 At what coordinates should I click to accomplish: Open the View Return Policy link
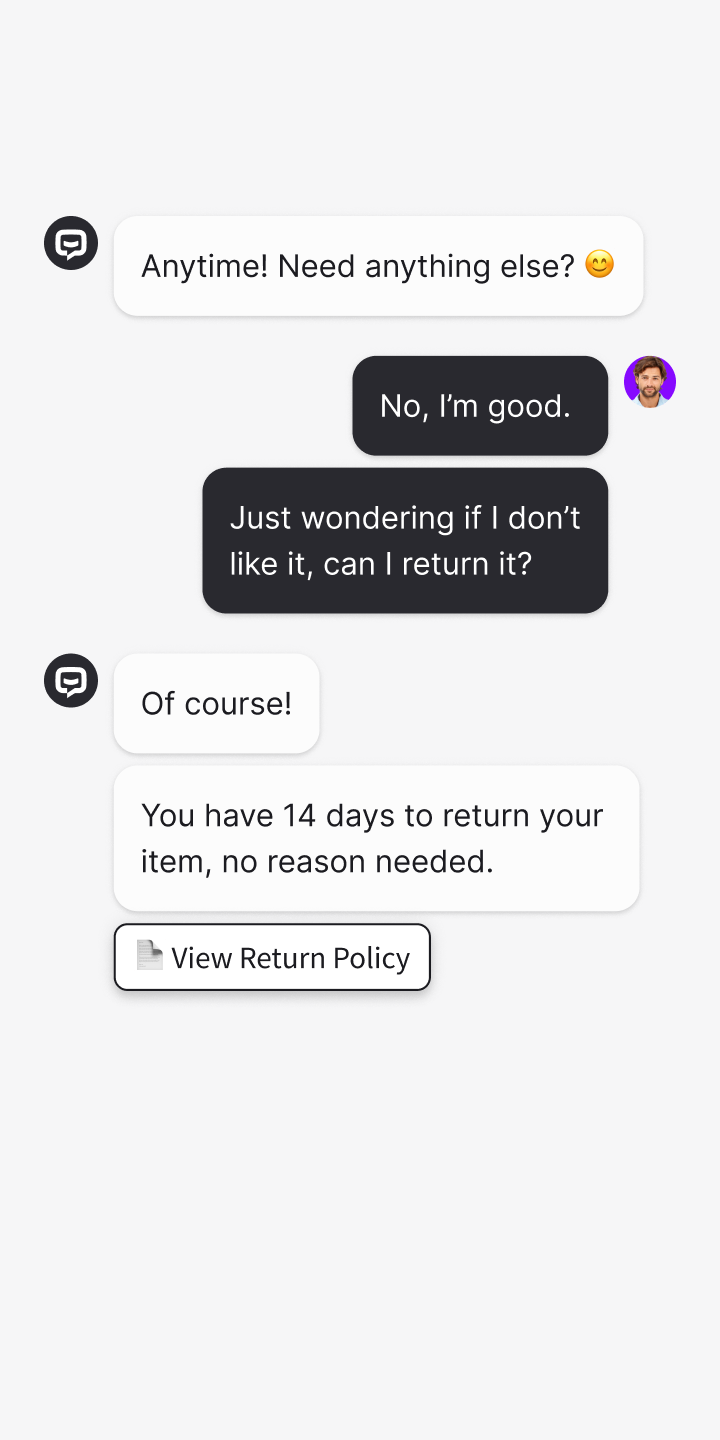(x=272, y=957)
